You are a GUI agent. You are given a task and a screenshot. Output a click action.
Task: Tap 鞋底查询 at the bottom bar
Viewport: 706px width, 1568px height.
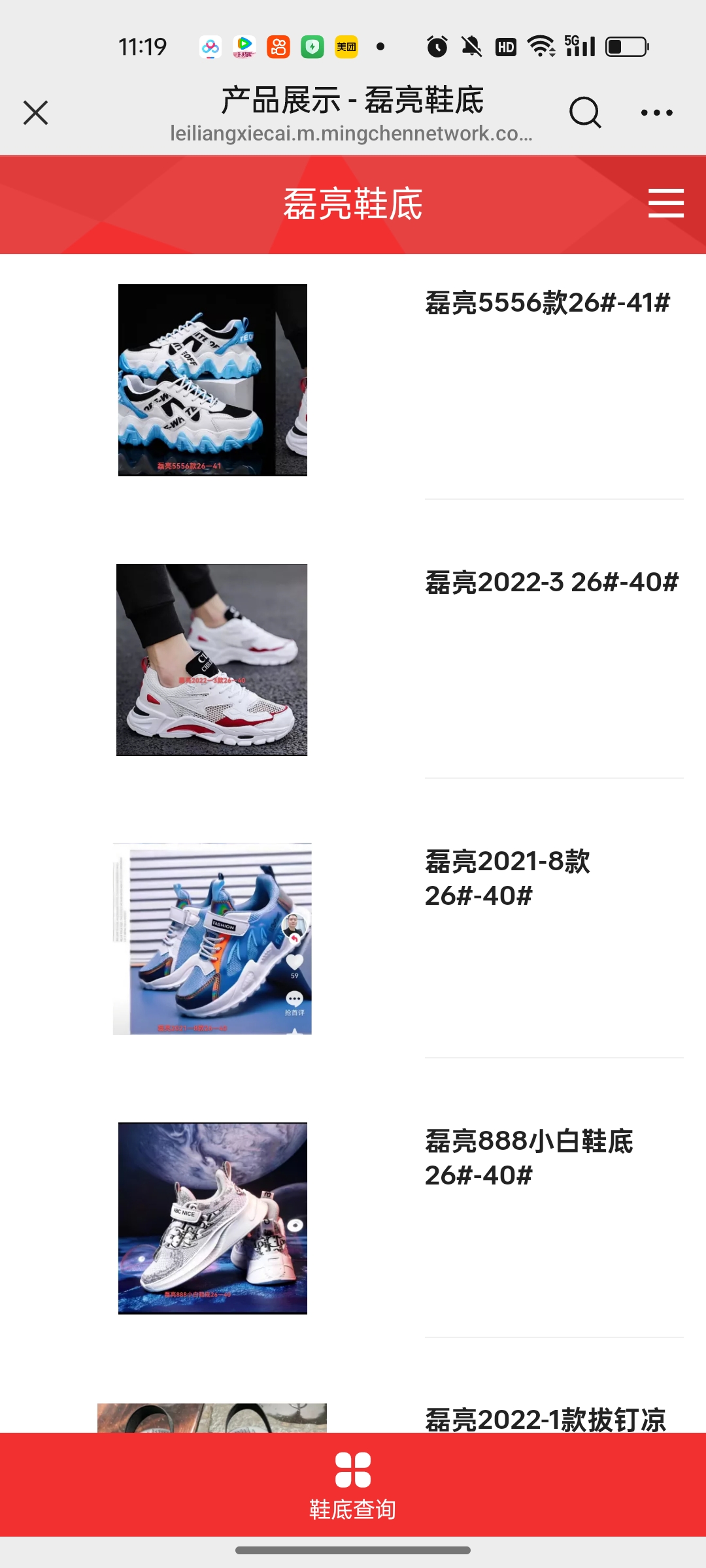[353, 1484]
